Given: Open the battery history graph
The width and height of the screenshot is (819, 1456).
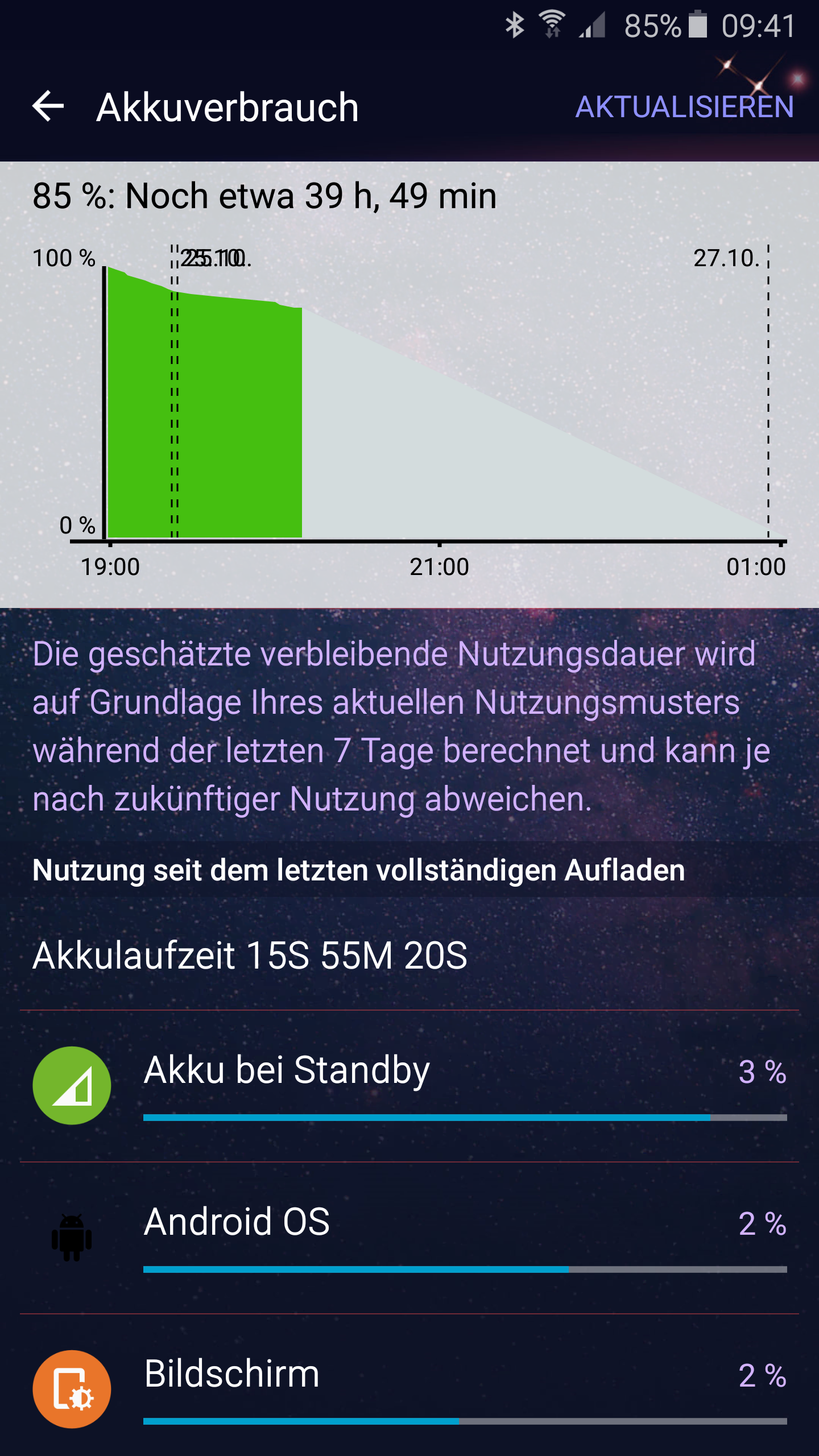Looking at the screenshot, I should click(409, 385).
